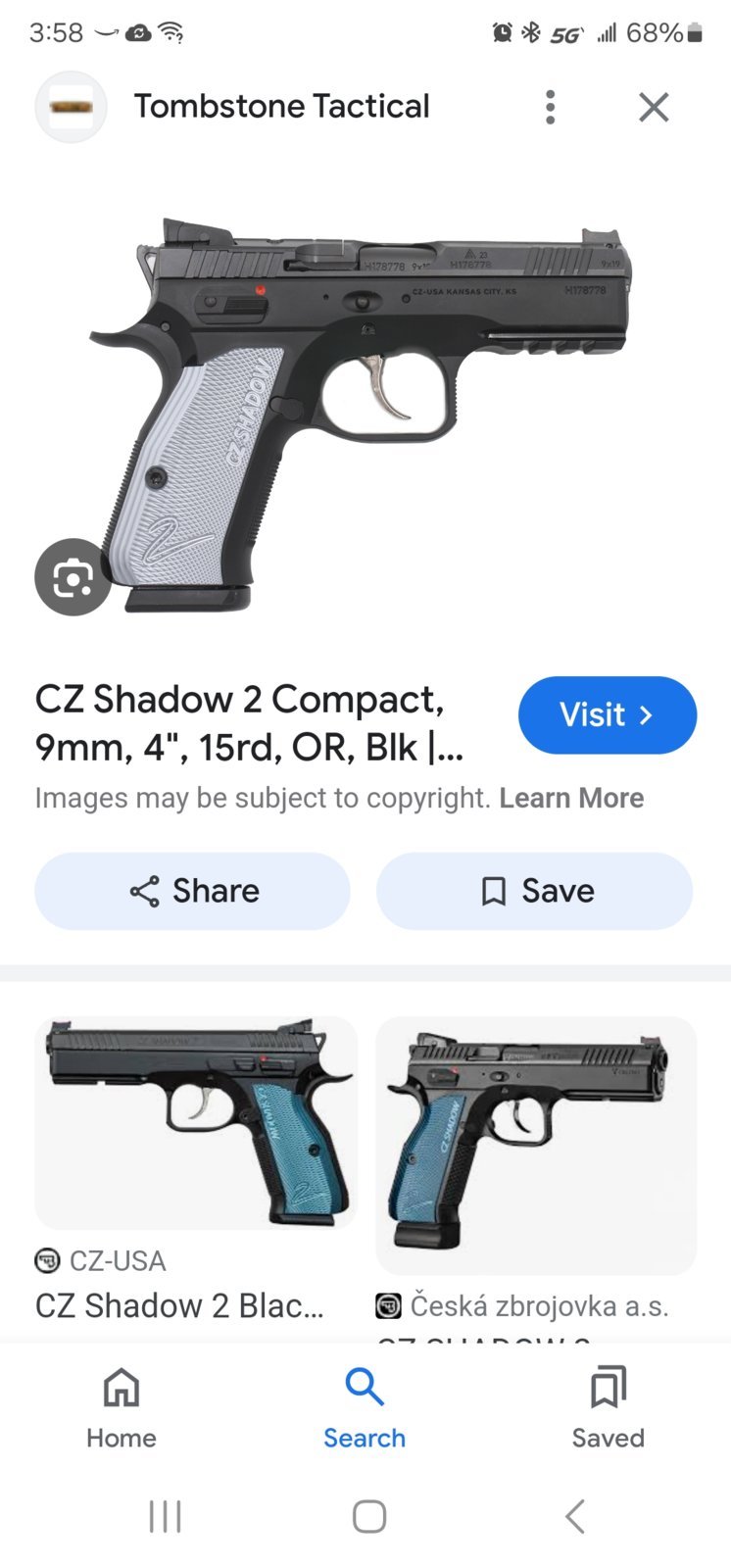Tap the system back button

click(x=575, y=1515)
